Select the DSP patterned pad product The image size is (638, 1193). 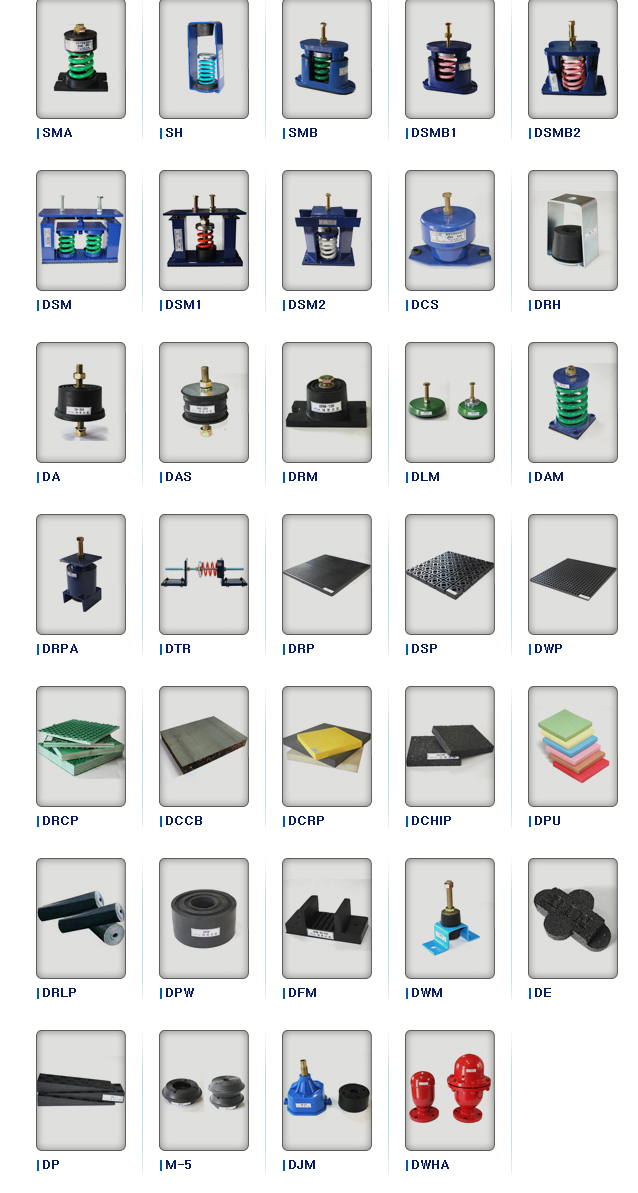click(450, 575)
